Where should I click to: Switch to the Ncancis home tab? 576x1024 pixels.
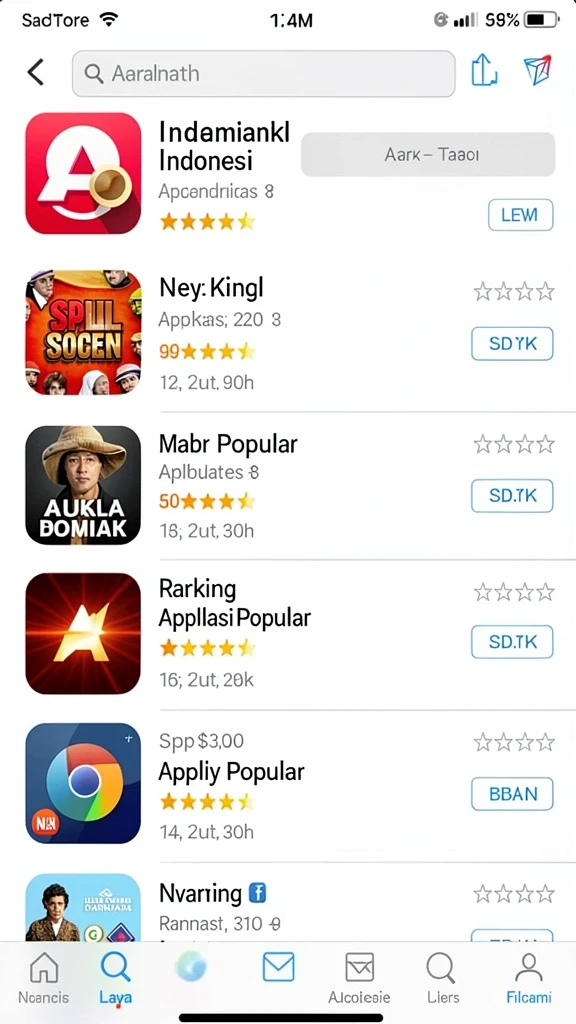tap(43, 978)
